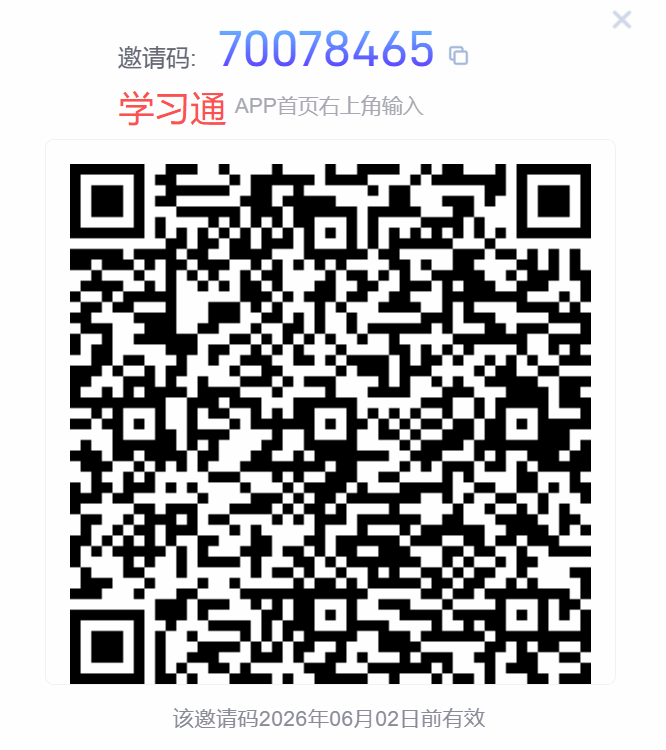
Task: Copy the invitation code 70078465
Action: tap(459, 56)
